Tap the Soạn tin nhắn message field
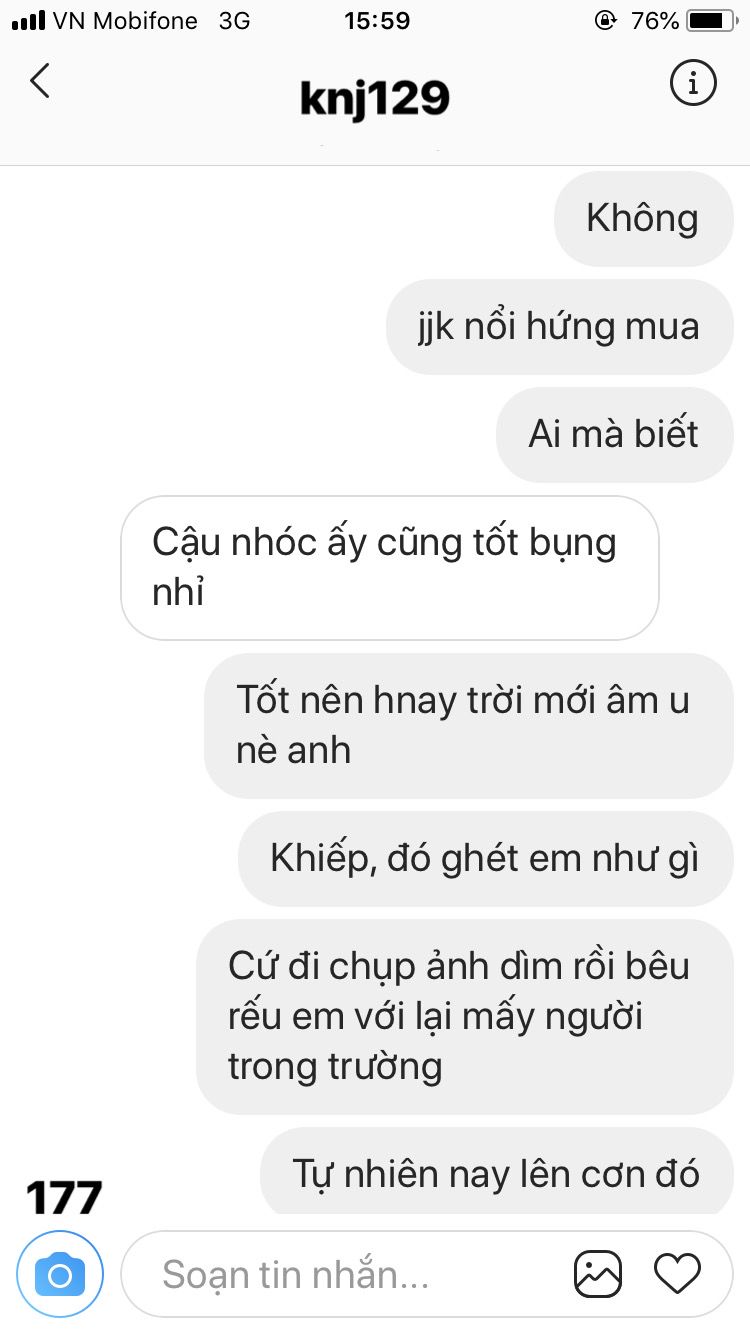Image resolution: width=750 pixels, height=1334 pixels. point(340,1274)
